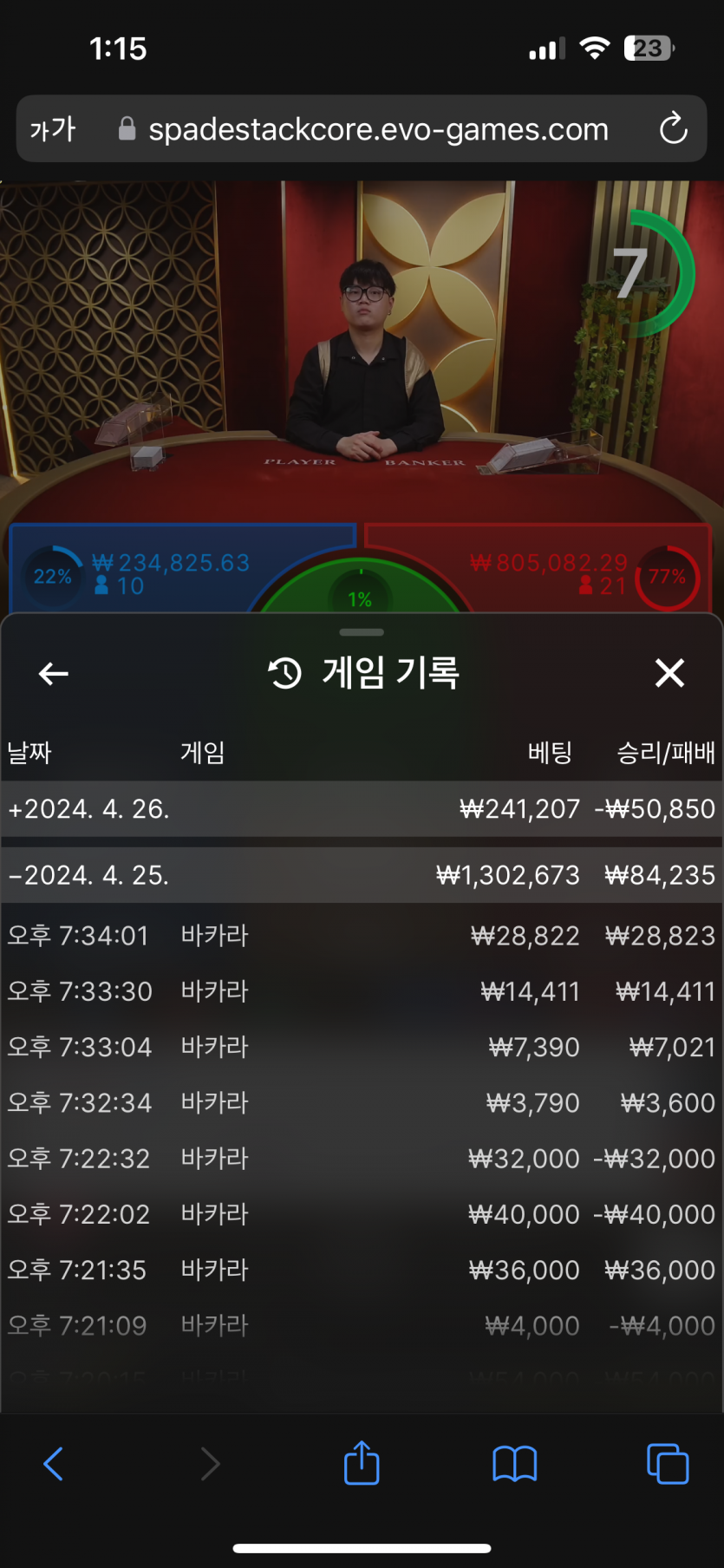Open Safari bookmarks
This screenshot has width=724, height=1568.
(x=514, y=1464)
